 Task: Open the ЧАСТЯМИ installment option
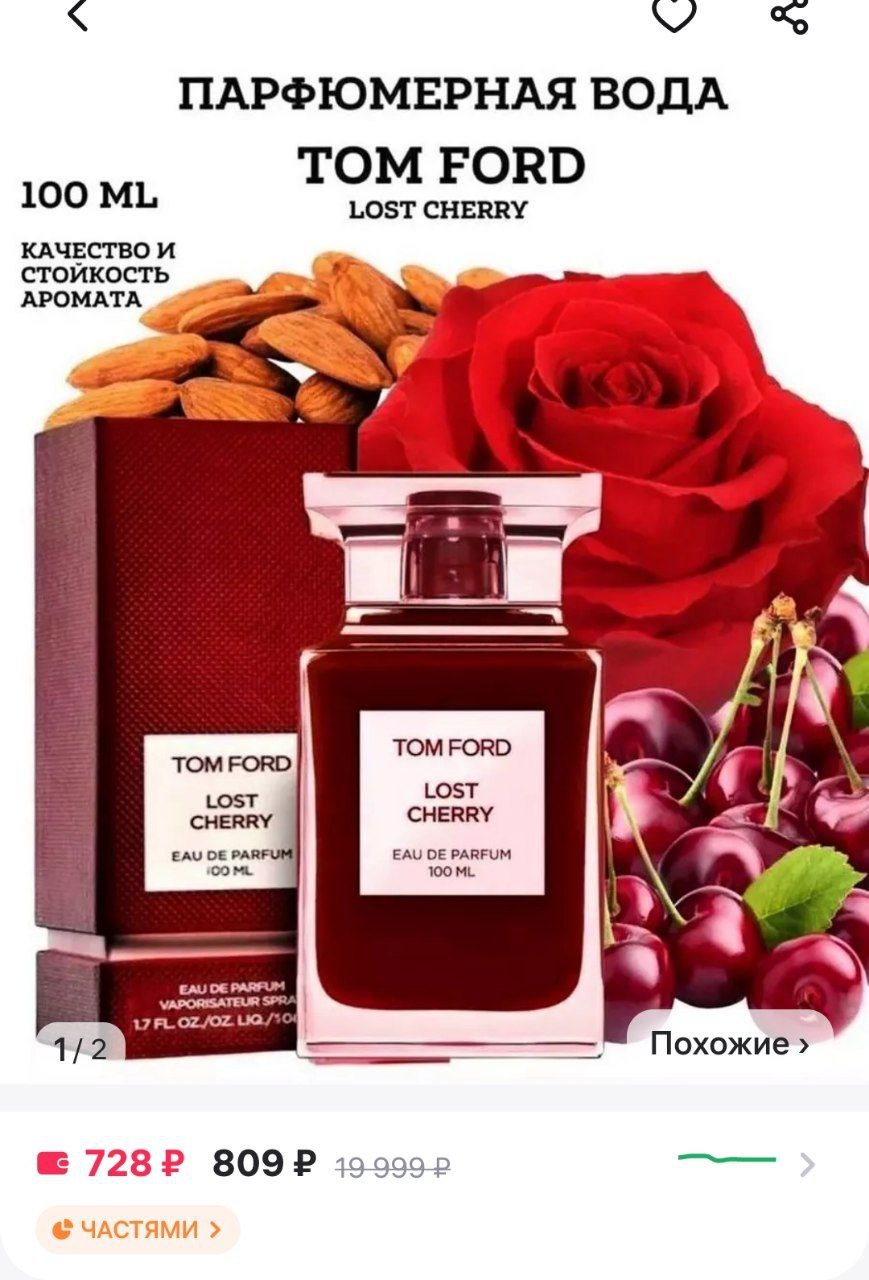pos(137,1229)
